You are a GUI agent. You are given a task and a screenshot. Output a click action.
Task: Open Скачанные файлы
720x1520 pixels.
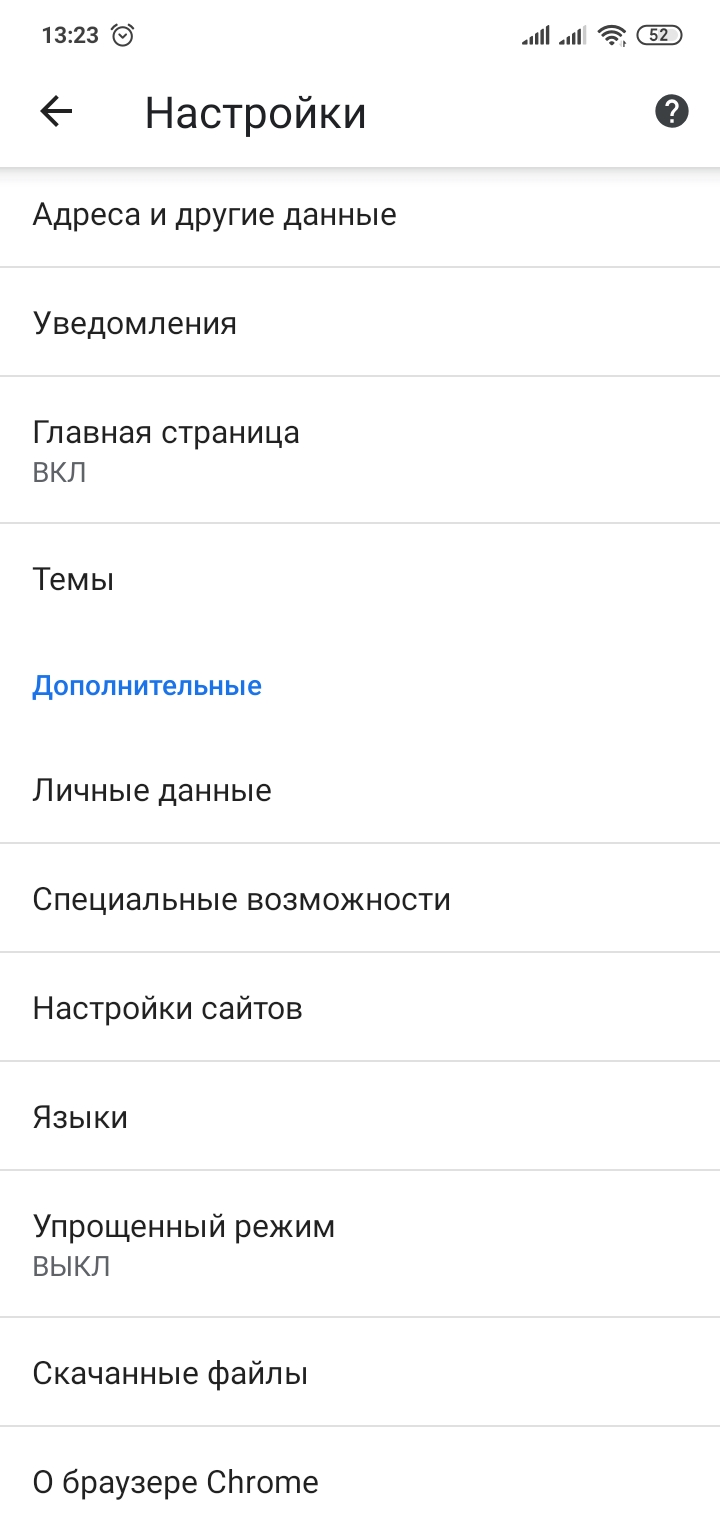tap(360, 1373)
